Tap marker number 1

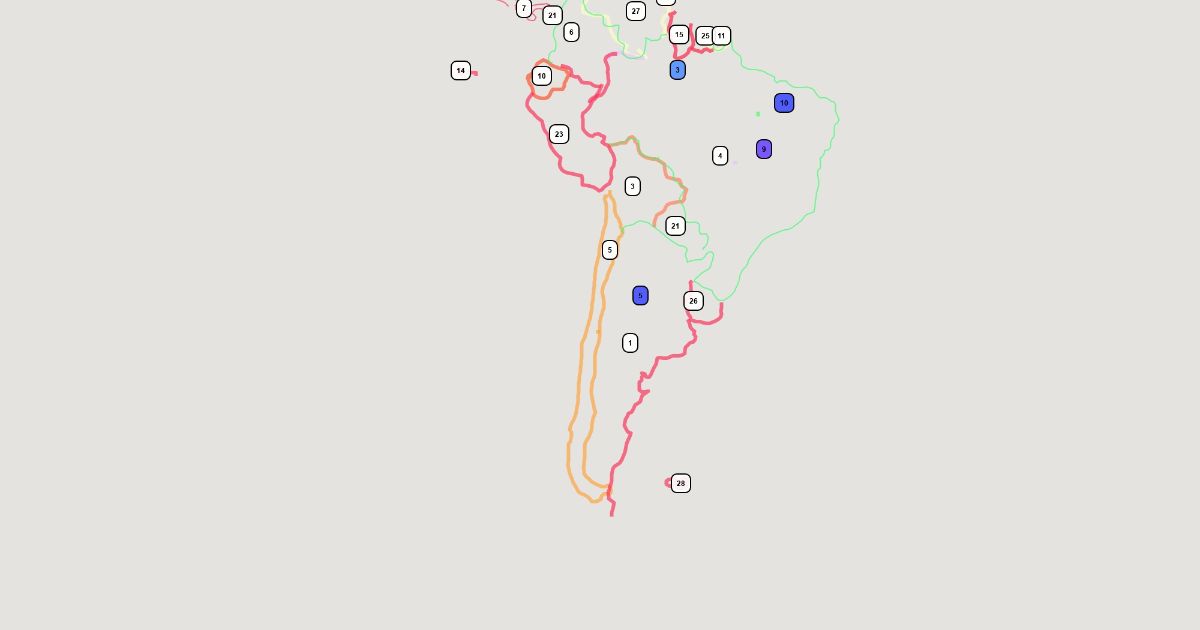pyautogui.click(x=630, y=343)
